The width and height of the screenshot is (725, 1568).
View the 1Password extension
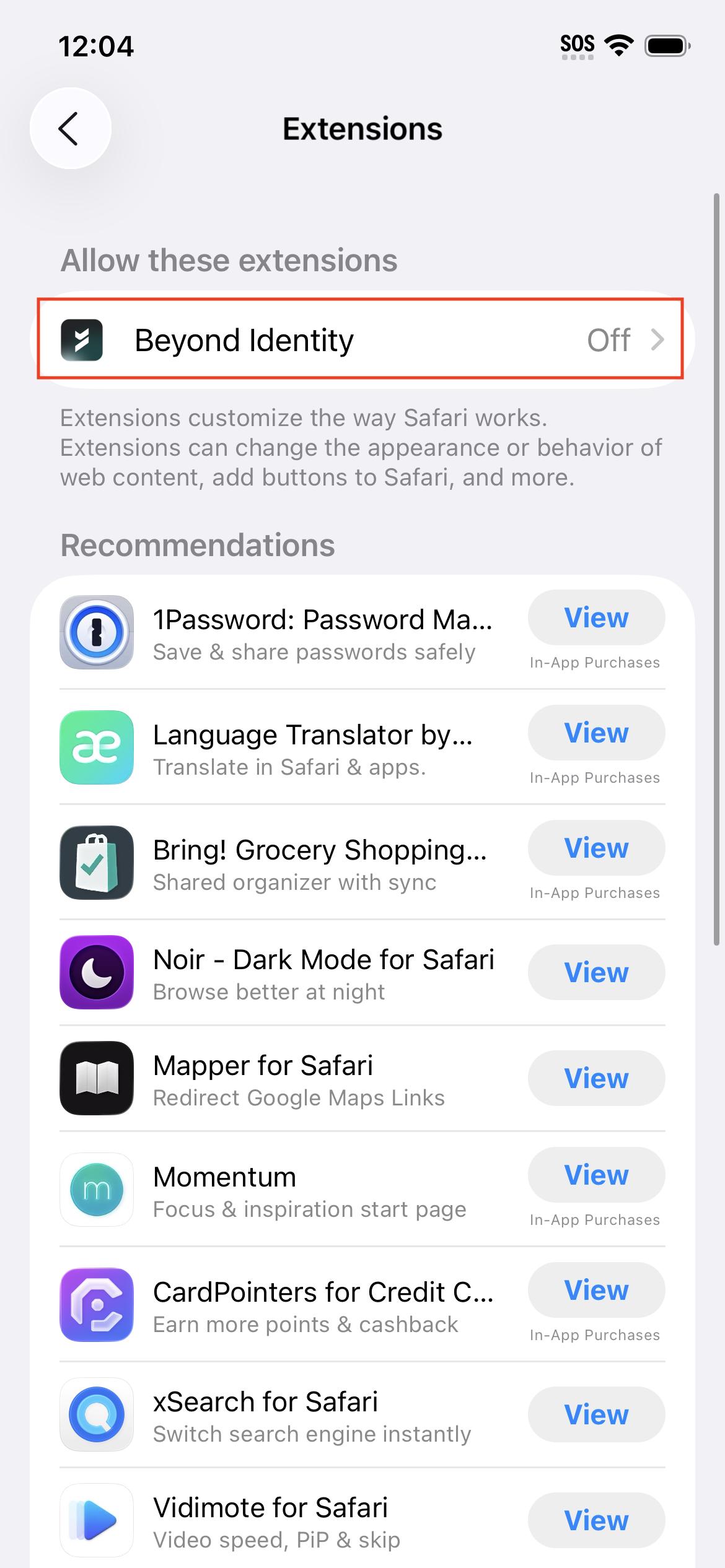pos(595,618)
